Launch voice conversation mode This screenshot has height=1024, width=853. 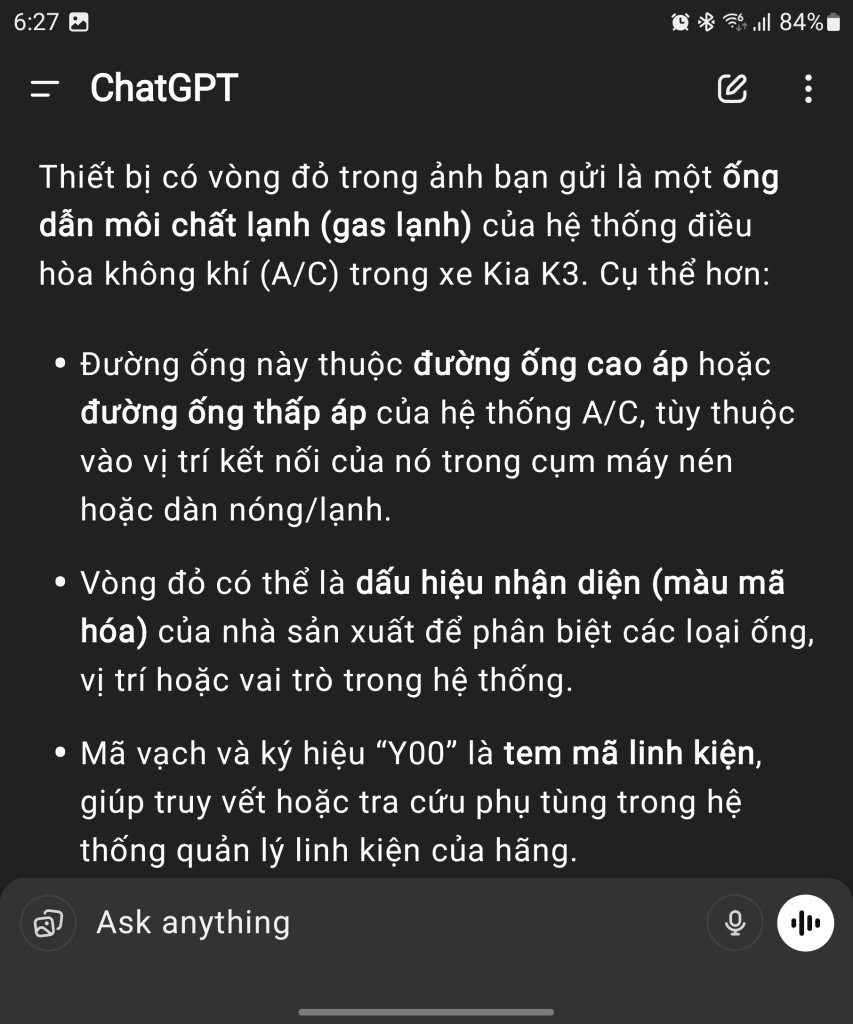[x=805, y=922]
